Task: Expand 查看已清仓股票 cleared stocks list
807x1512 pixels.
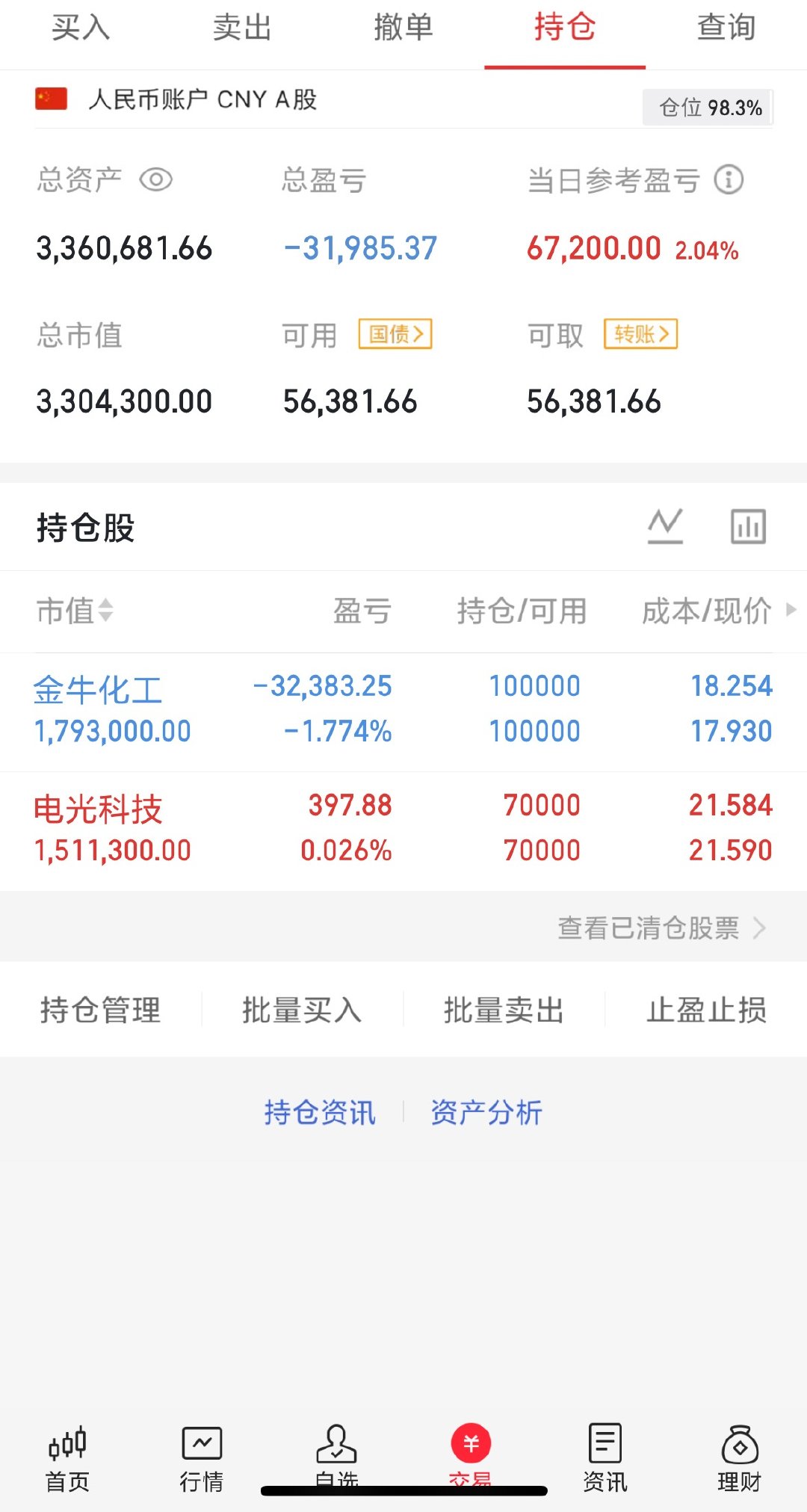Action: point(661,928)
